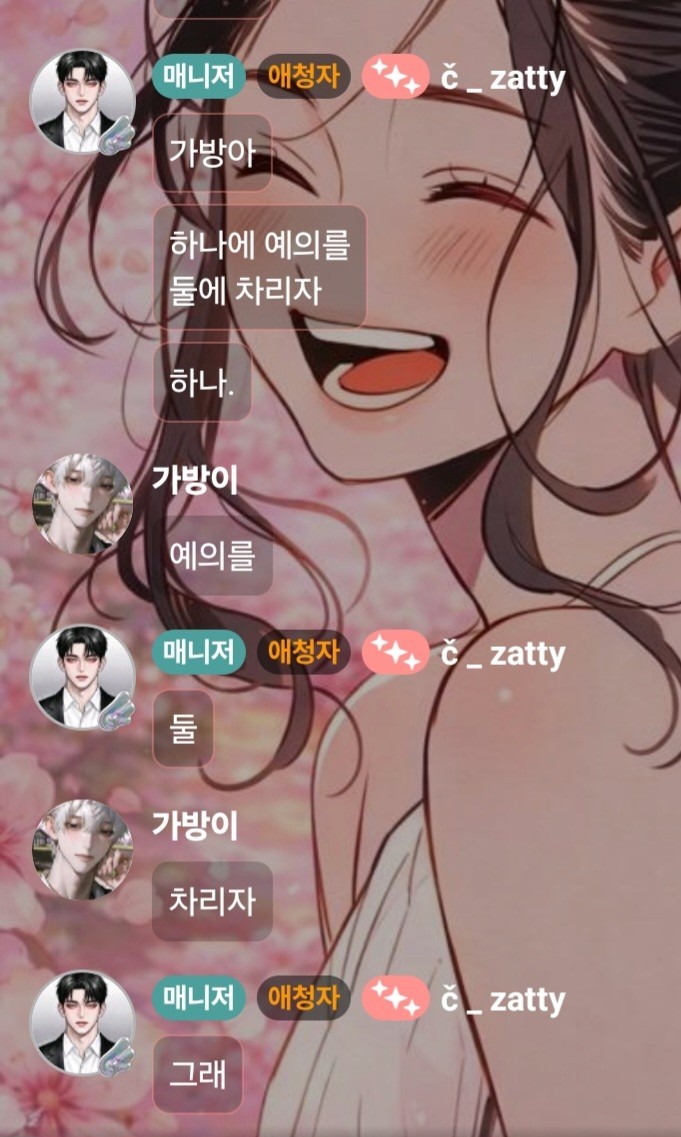The image size is (681, 1137).
Task: Tap 가방이's avatar above the 예의를 message
Action: tap(82, 504)
